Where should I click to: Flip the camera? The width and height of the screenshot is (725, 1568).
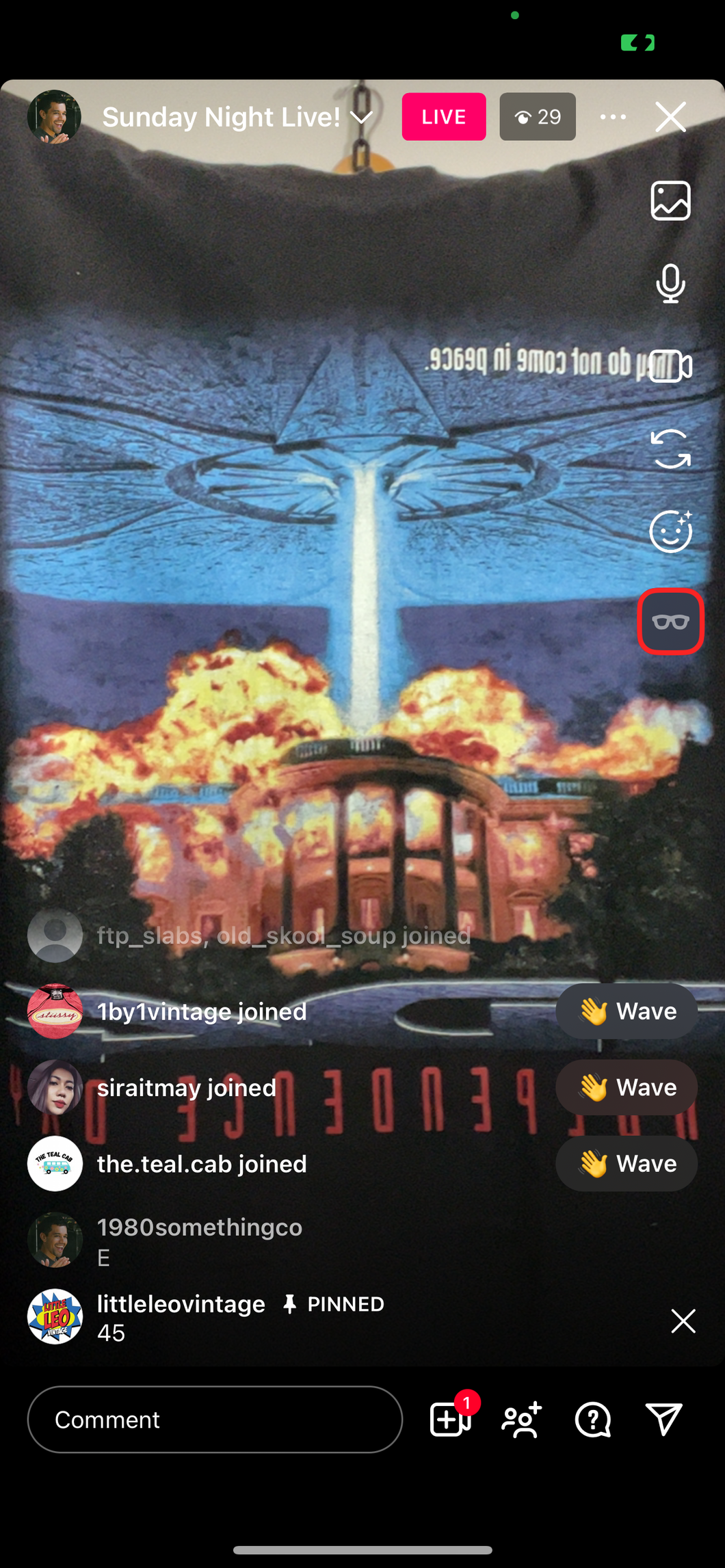[670, 449]
